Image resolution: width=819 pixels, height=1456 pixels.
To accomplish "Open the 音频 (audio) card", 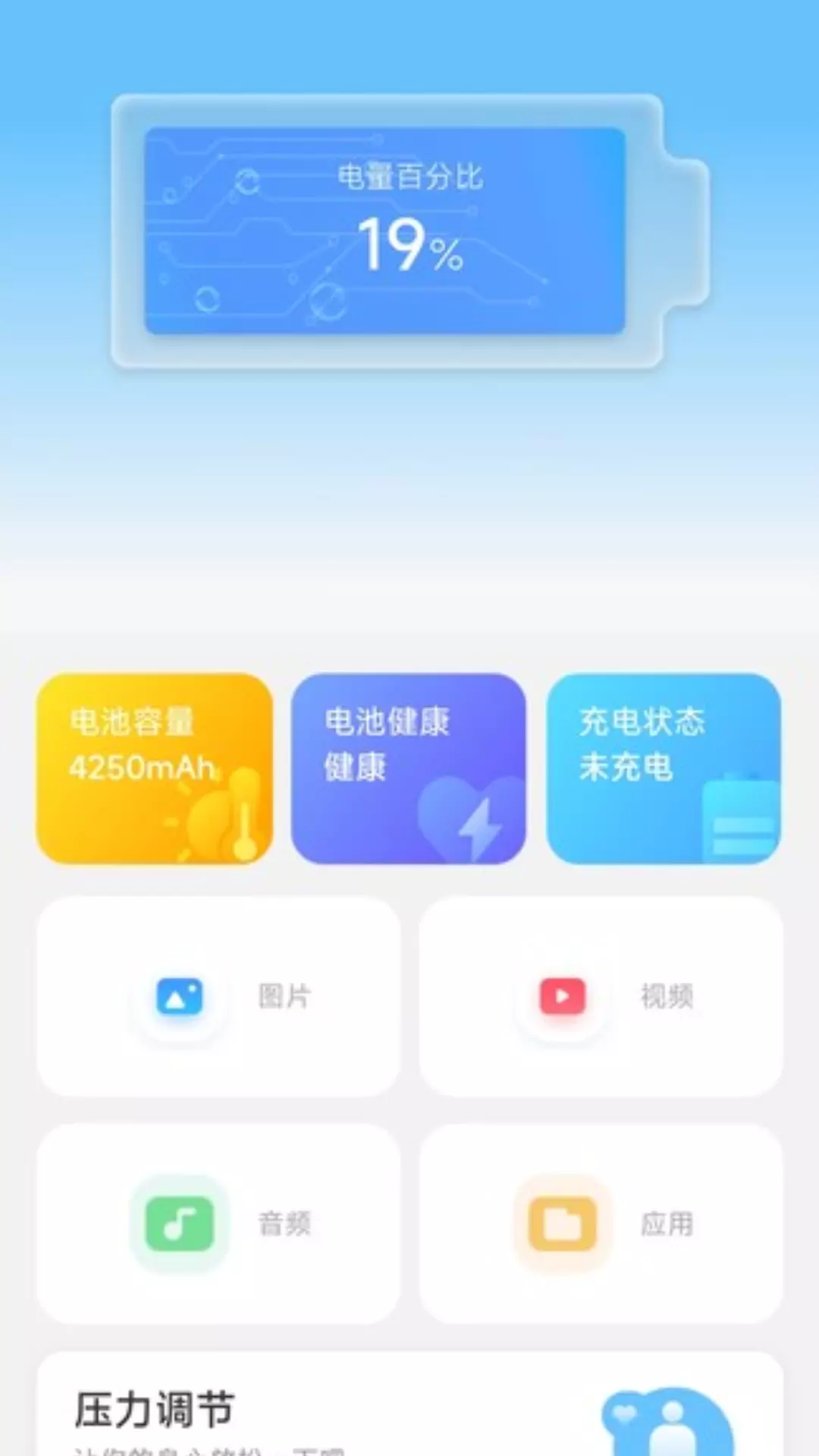I will 218,1224.
